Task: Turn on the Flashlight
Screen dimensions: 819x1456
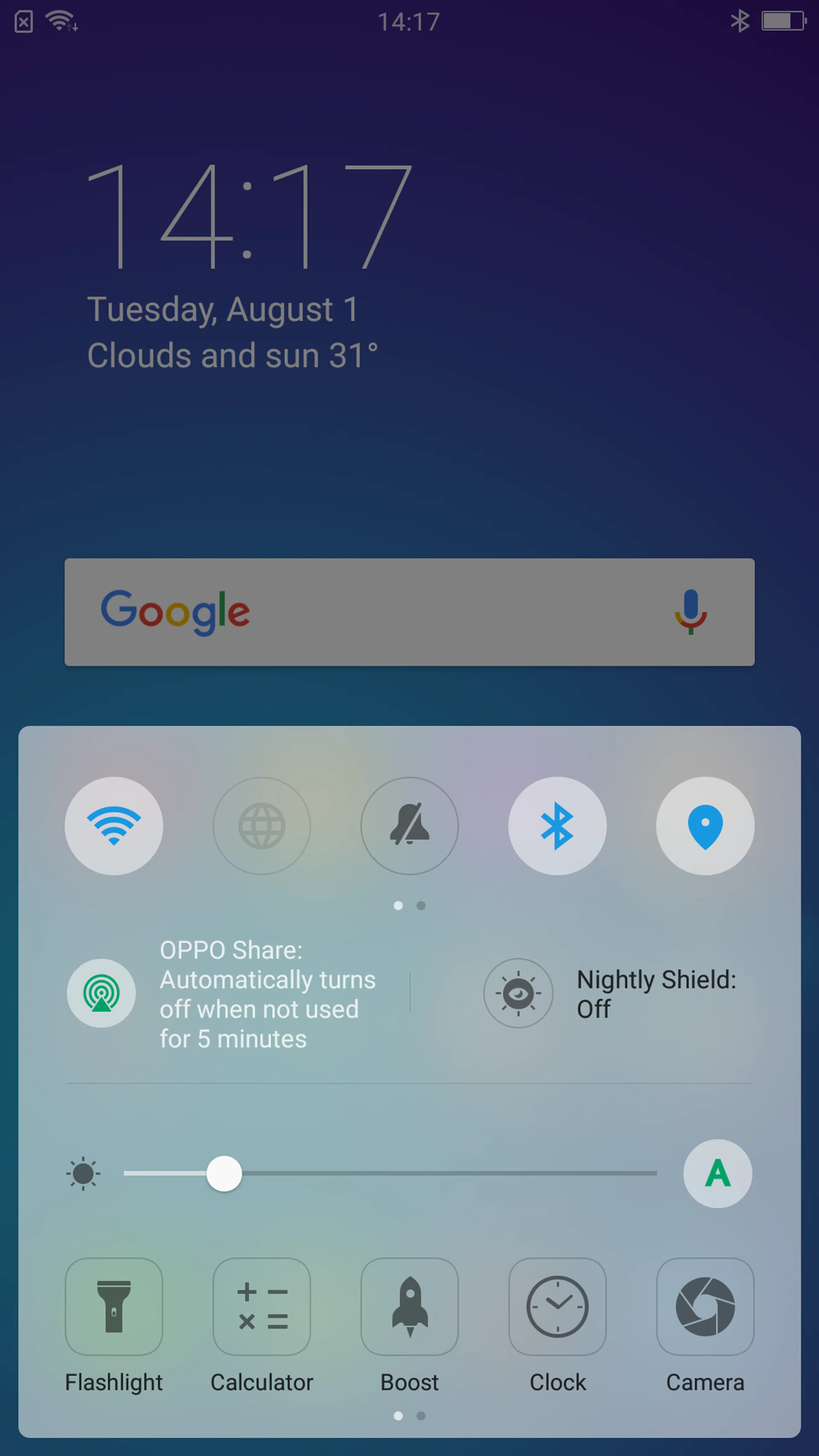Action: 113,1307
